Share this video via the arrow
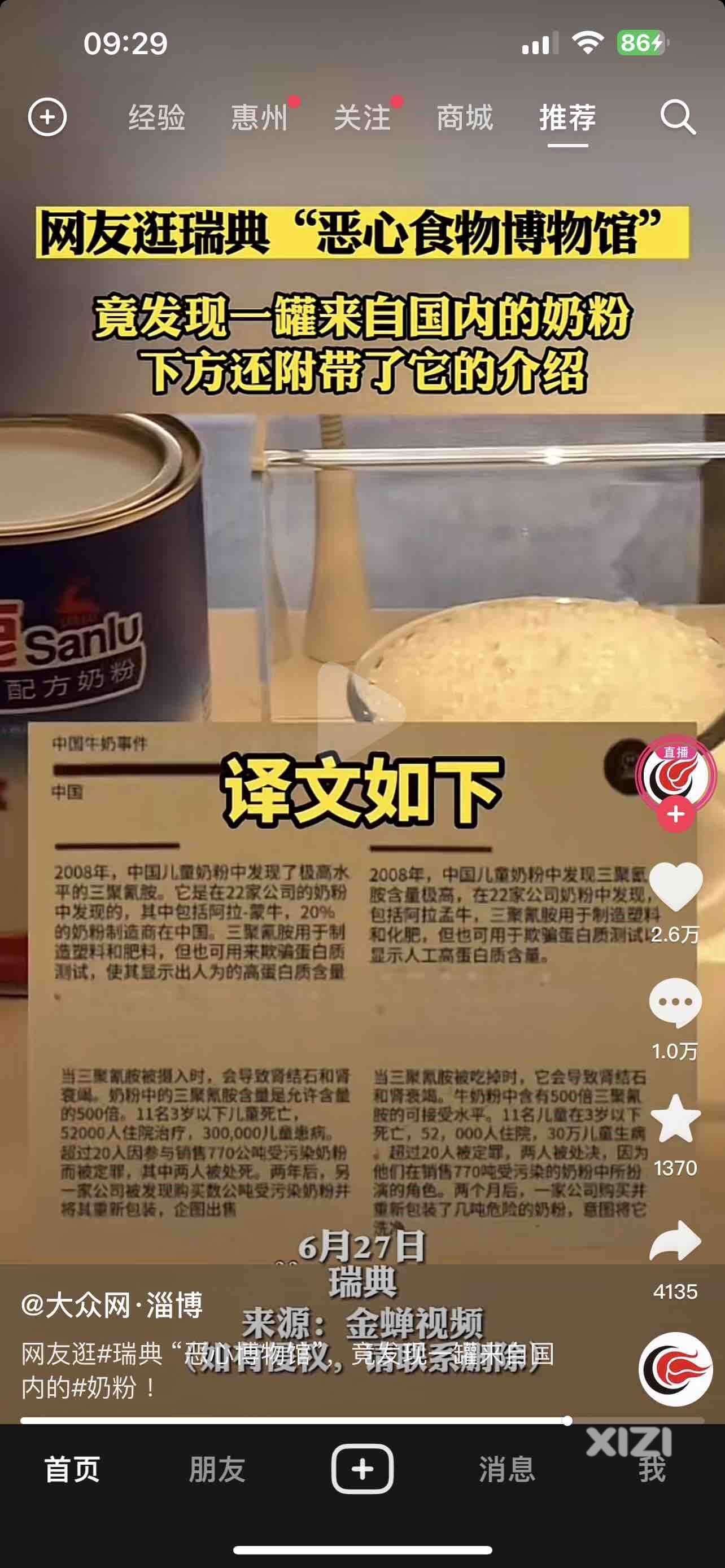 pos(675,1241)
